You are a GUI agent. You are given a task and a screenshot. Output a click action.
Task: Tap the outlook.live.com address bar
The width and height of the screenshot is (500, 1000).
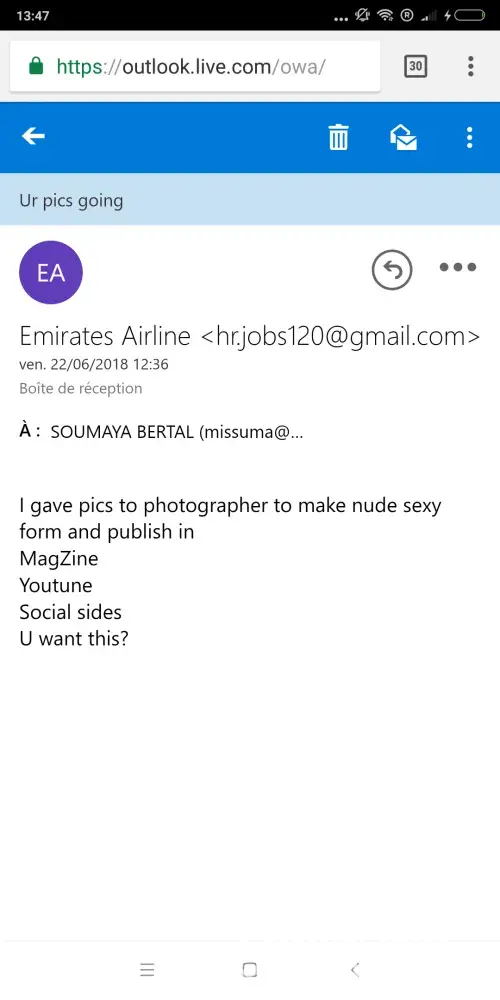pos(195,66)
